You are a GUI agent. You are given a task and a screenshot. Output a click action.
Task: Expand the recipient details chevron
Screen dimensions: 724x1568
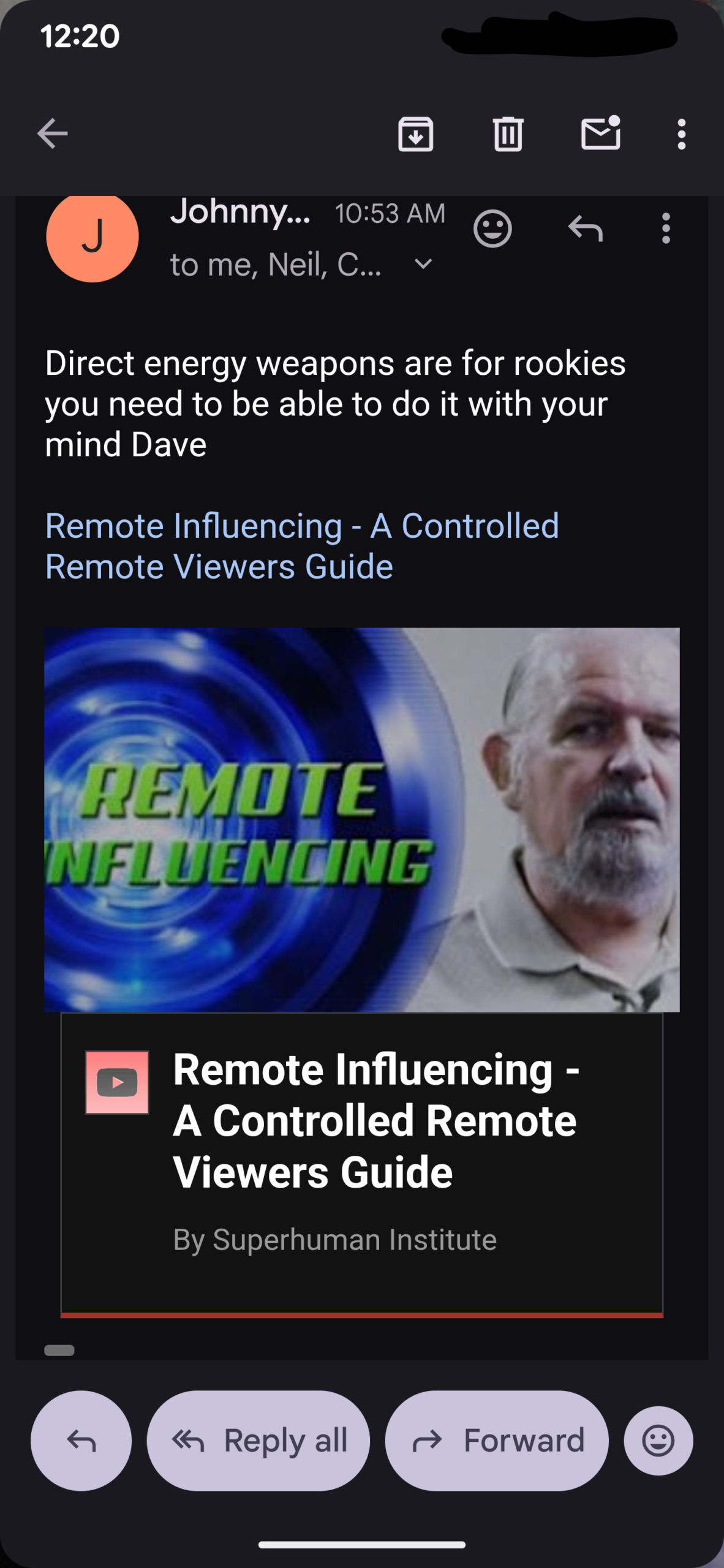point(423,265)
